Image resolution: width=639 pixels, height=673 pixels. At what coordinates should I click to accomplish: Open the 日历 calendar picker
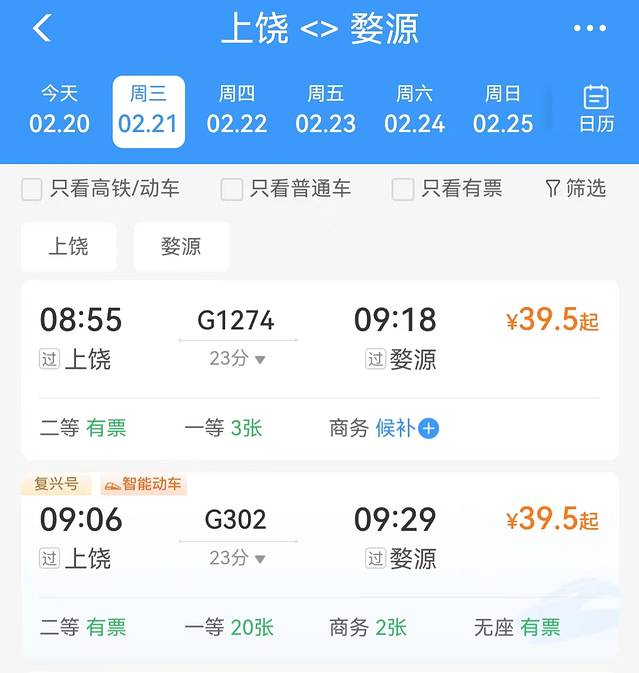click(x=596, y=110)
